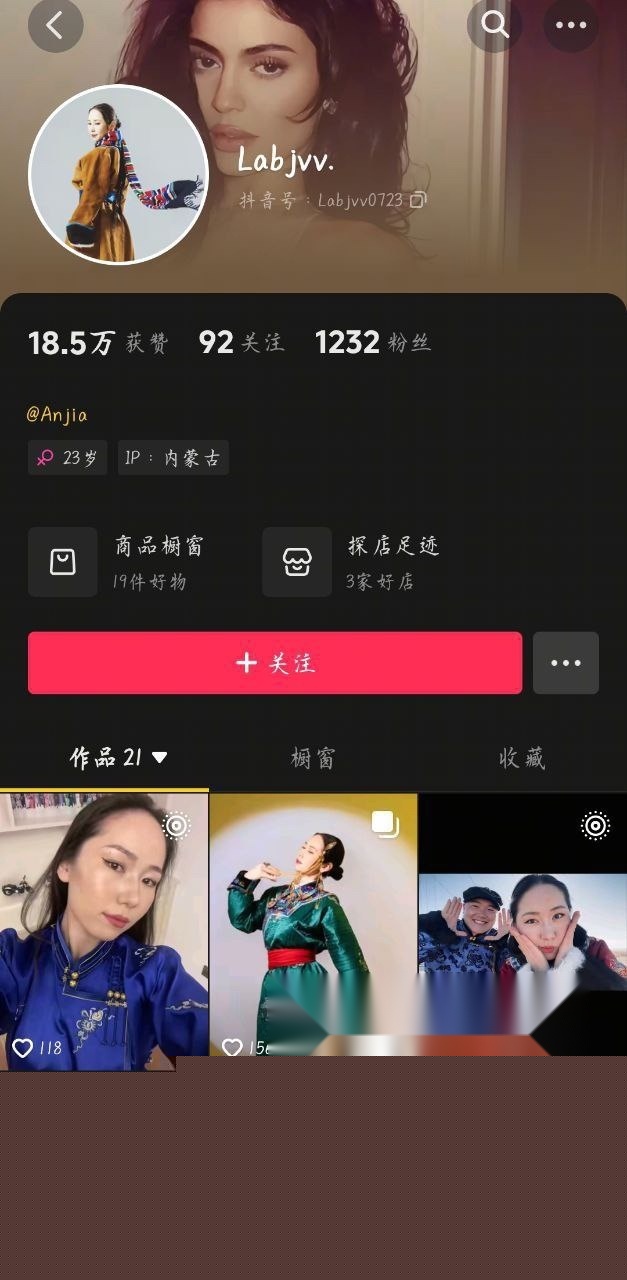Viewport: 627px width, 1280px height.
Task: Open the profile avatar picture
Action: point(118,175)
